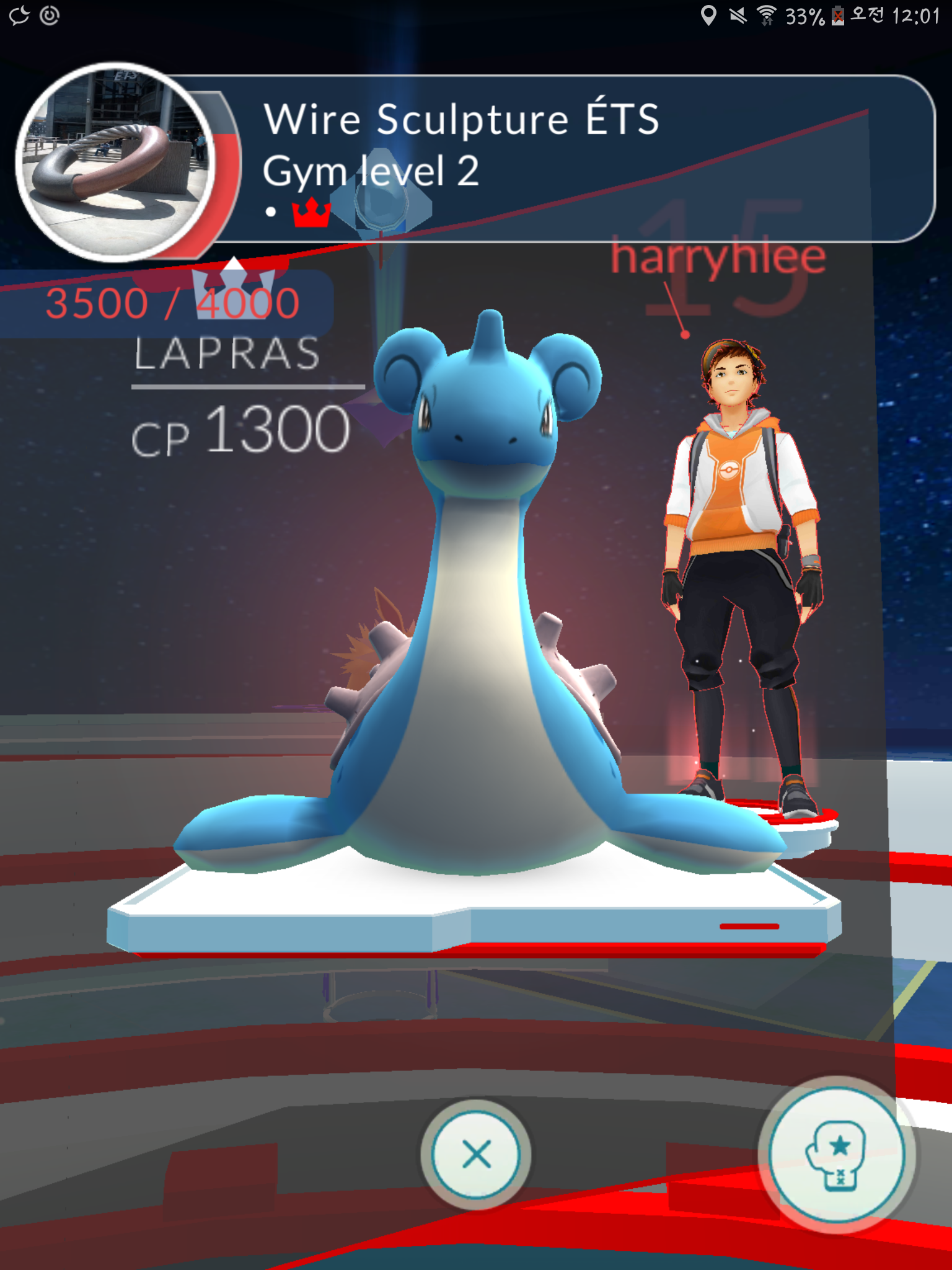
Task: Open the Wire Sculpture ÉTS gym photo
Action: 116,162
